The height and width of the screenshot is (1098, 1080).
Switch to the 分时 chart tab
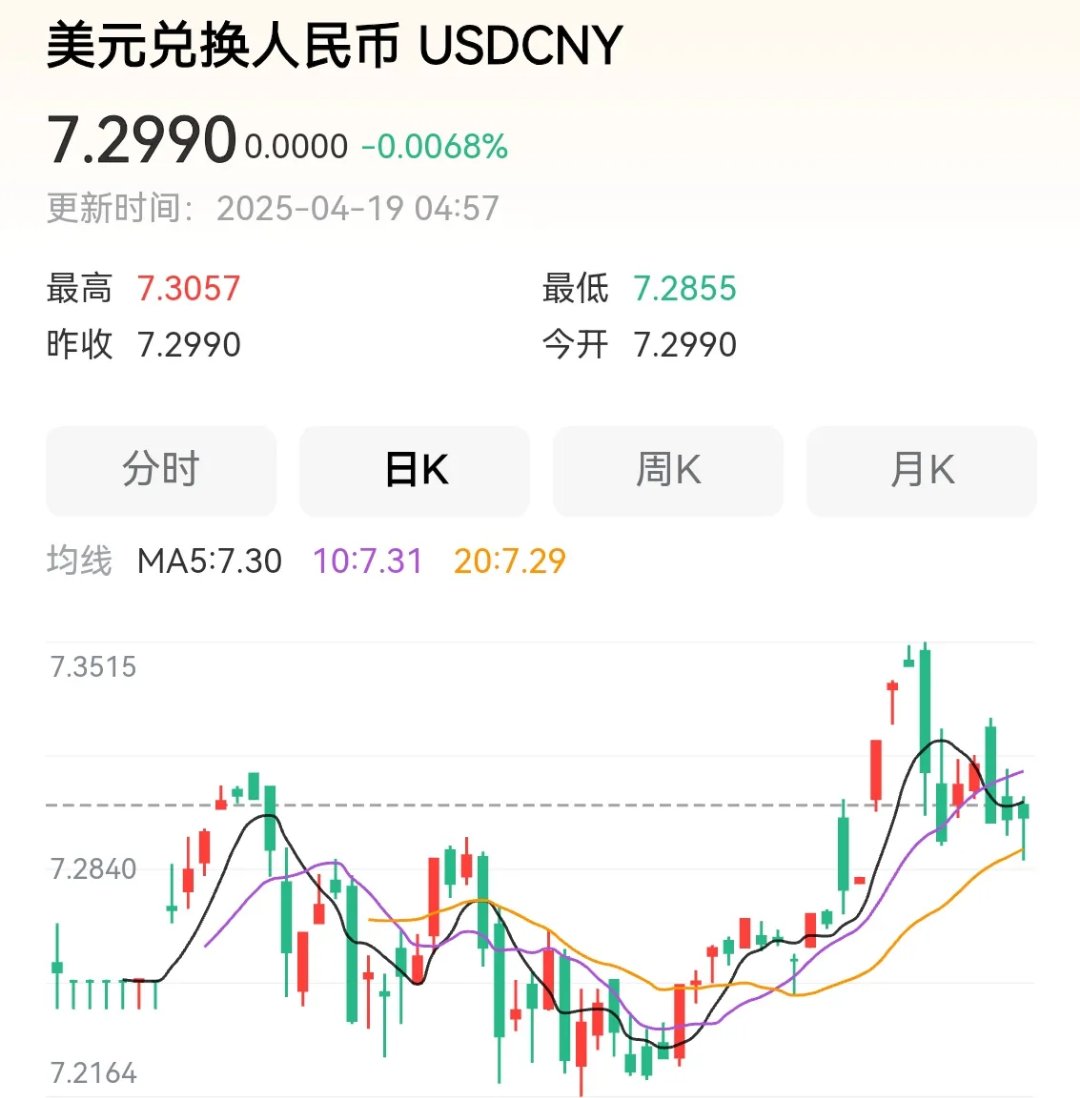coord(161,471)
